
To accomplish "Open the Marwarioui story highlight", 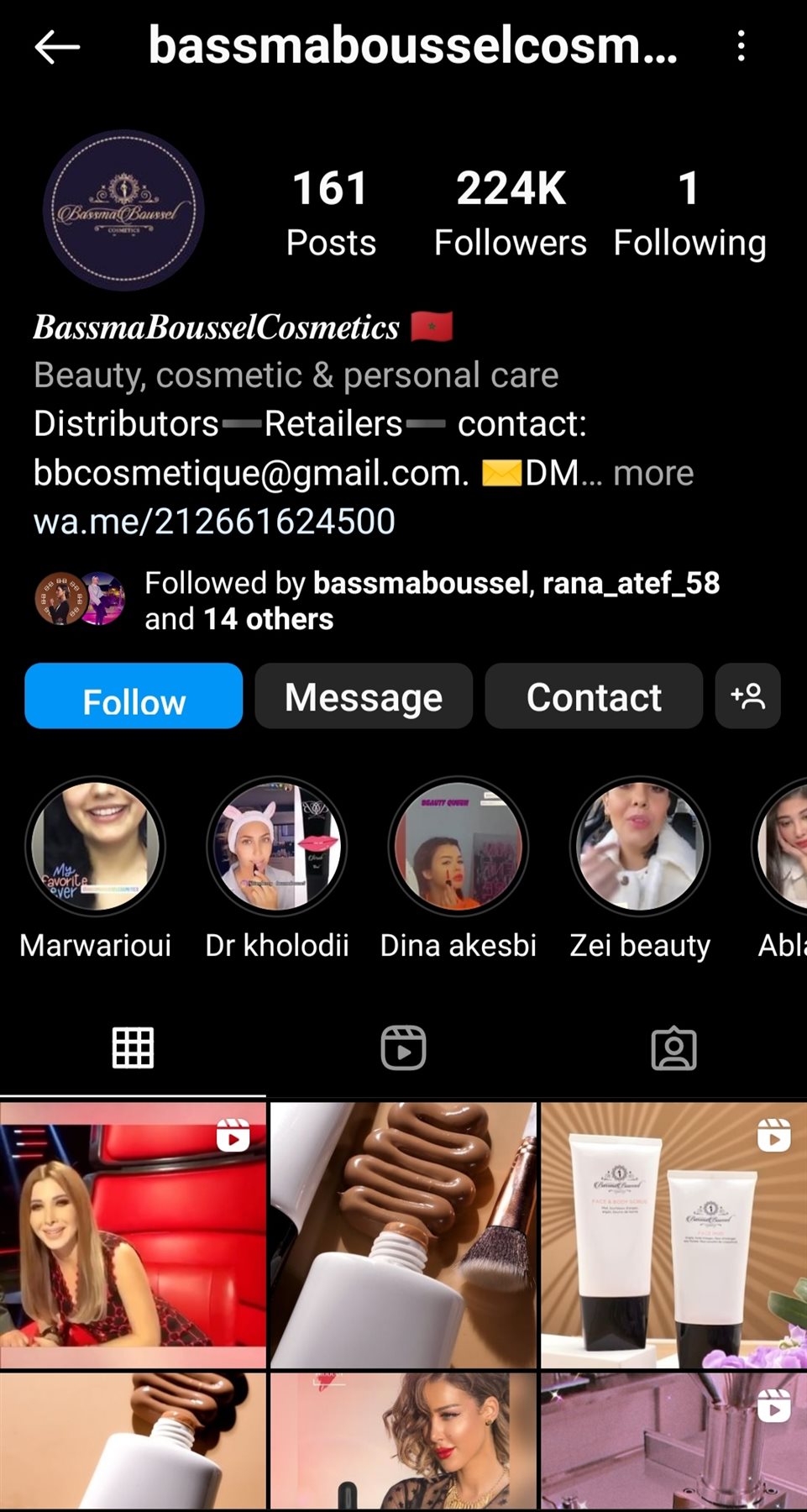I will pos(95,847).
